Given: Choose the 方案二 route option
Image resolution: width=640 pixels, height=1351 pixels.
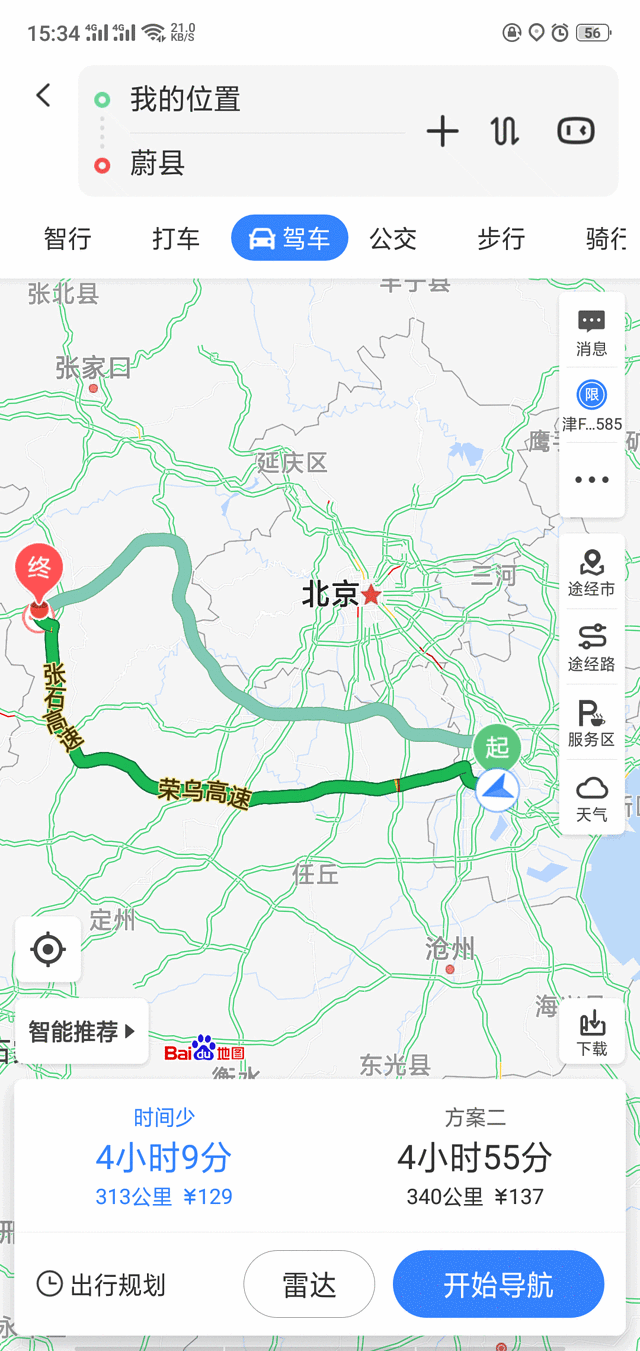Looking at the screenshot, I should (x=475, y=1157).
